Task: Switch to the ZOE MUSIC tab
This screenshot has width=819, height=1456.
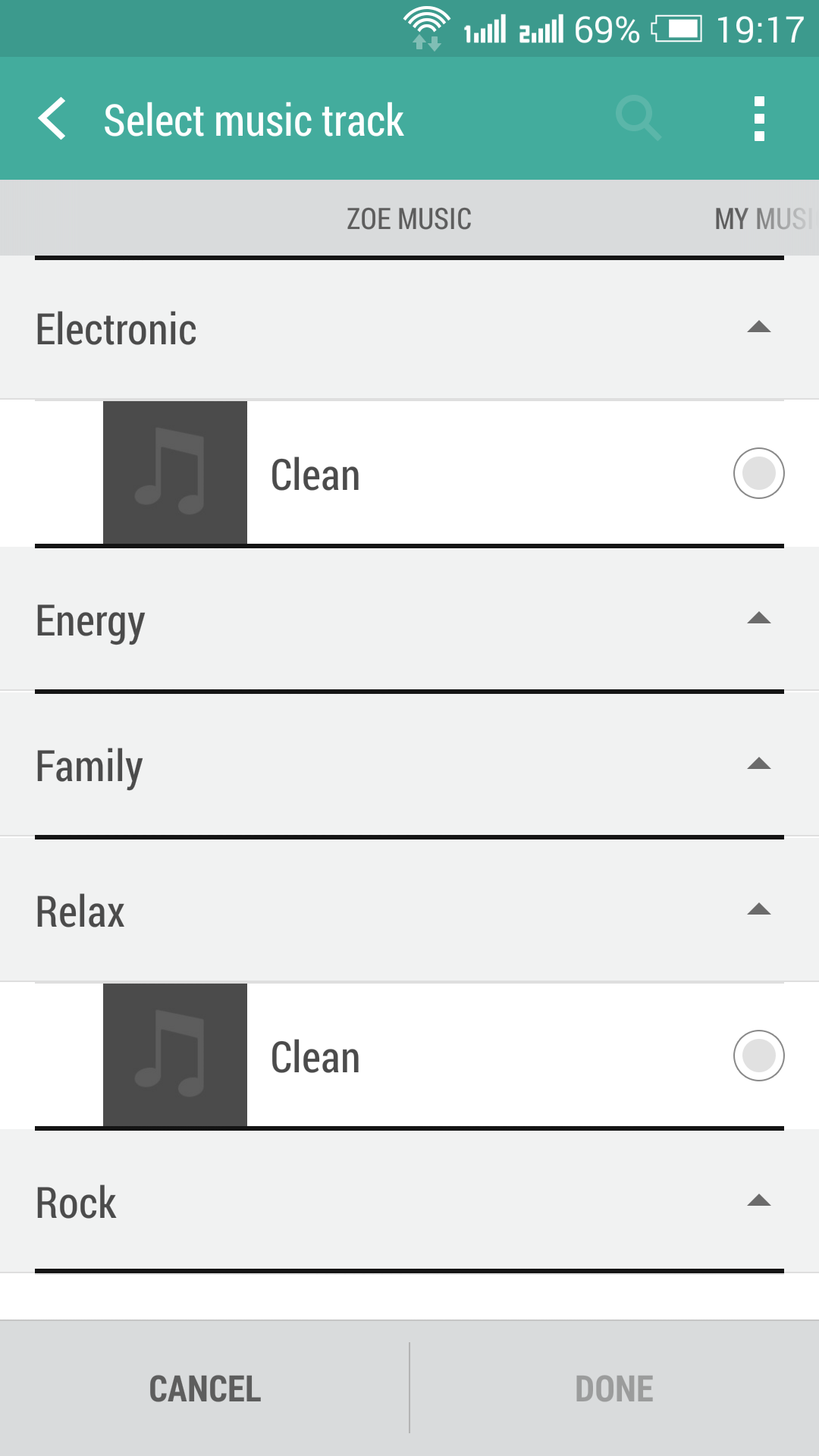Action: pos(409,219)
